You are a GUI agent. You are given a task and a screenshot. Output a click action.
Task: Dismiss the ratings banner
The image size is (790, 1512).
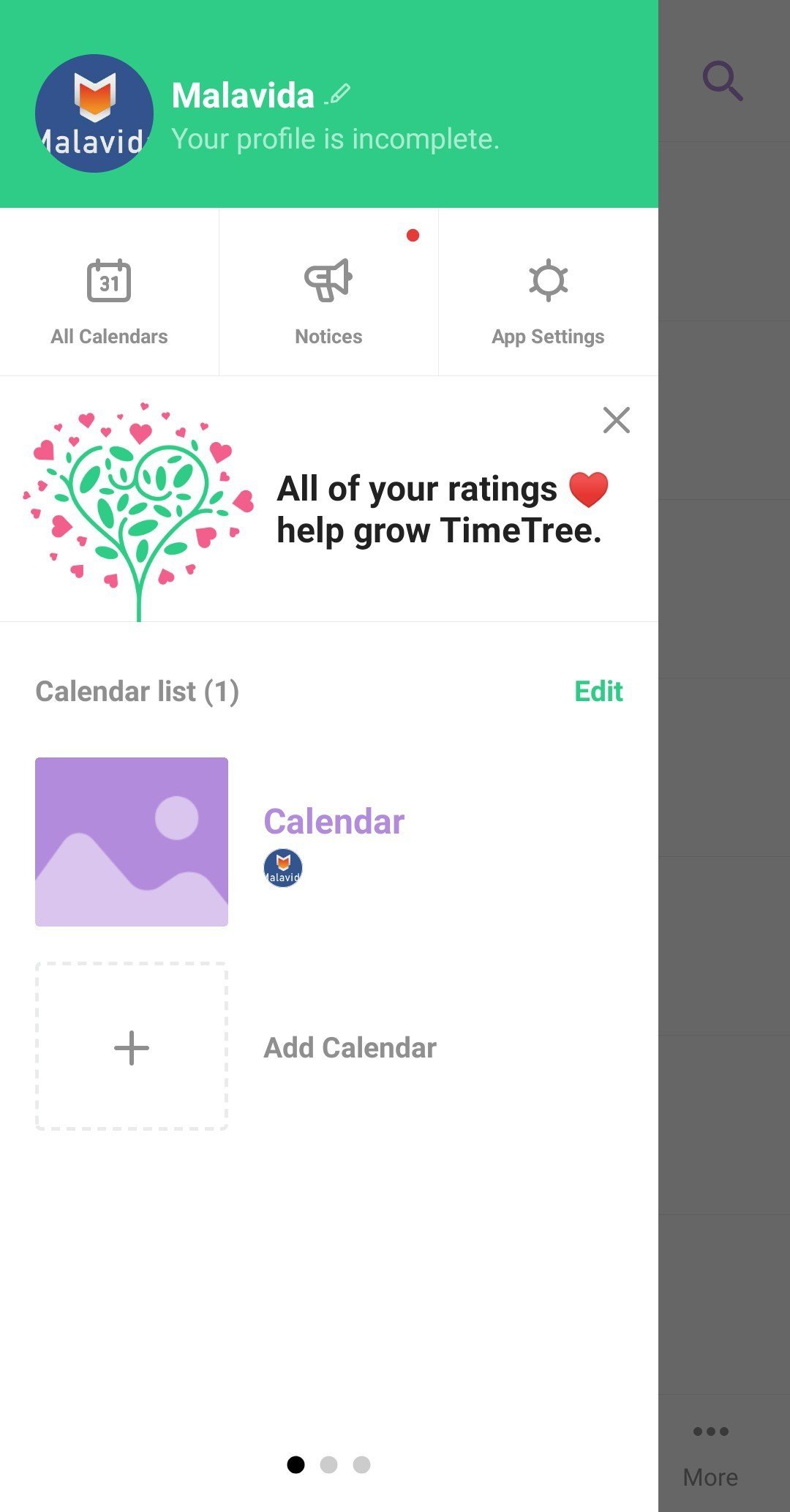(x=617, y=420)
